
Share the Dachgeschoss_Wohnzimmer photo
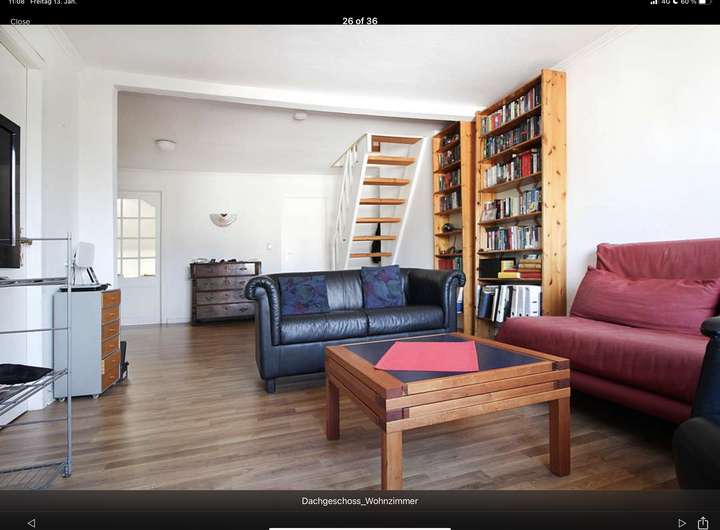point(703,522)
